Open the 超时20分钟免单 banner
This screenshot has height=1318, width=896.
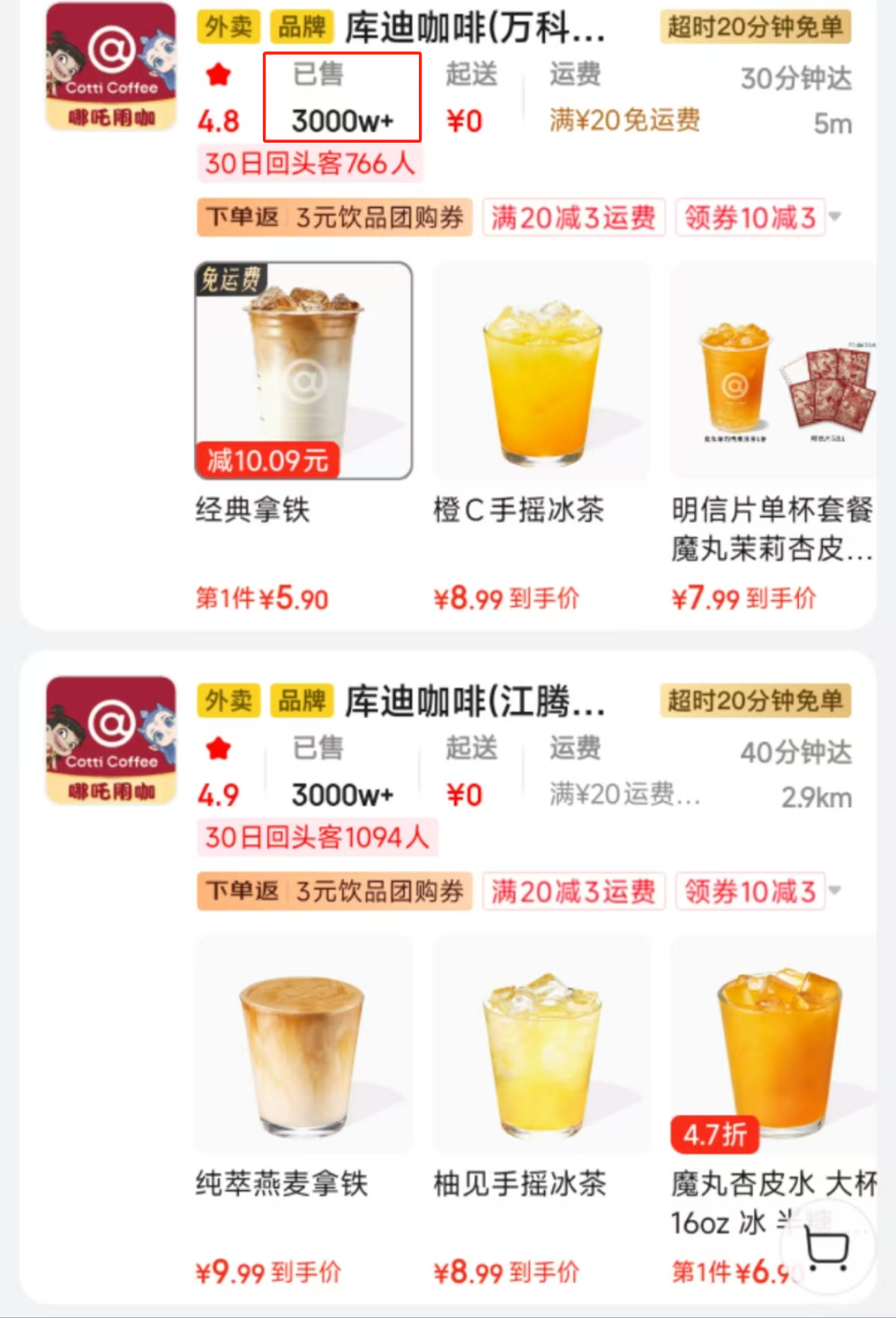click(x=756, y=27)
